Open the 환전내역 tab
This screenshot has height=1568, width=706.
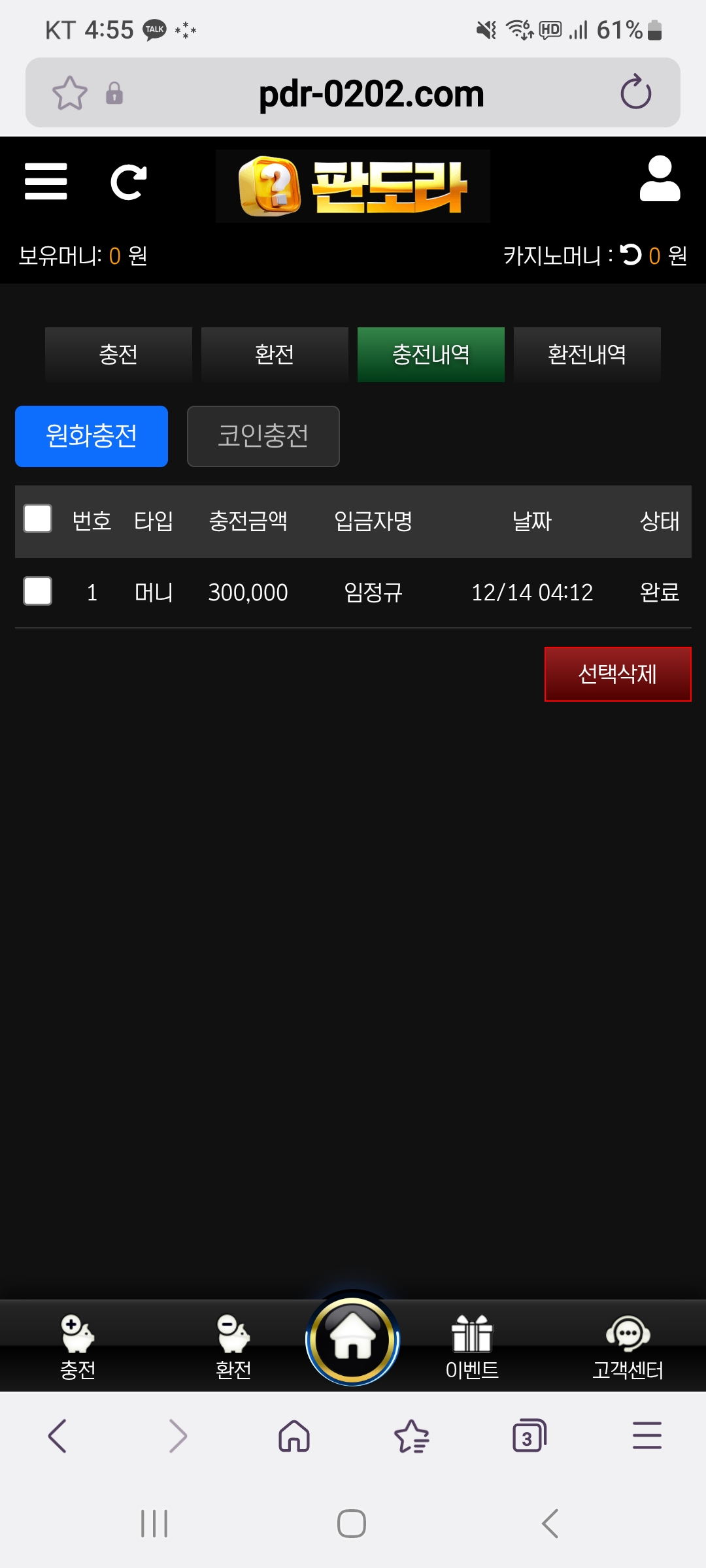coord(587,355)
